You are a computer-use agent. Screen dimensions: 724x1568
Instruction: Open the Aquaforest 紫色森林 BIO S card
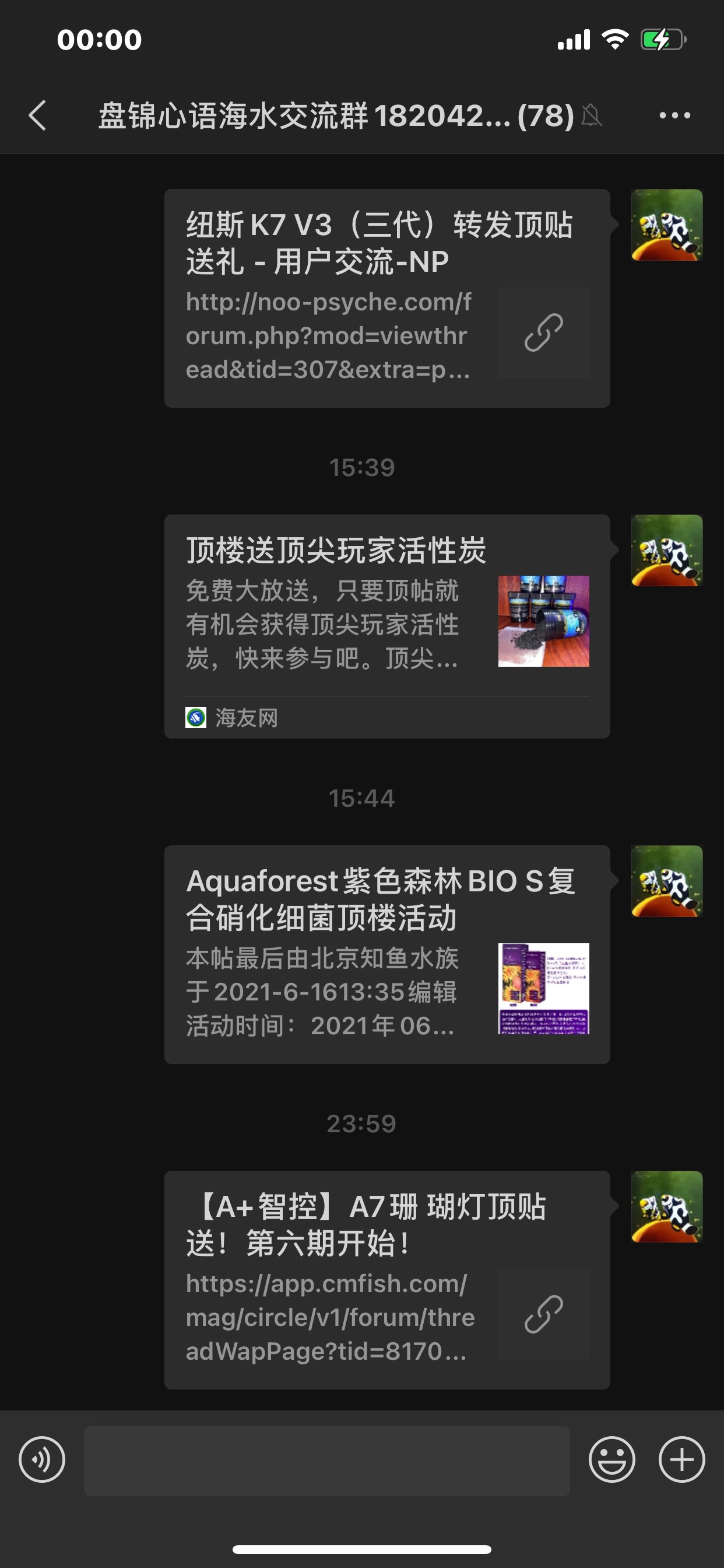coord(387,954)
